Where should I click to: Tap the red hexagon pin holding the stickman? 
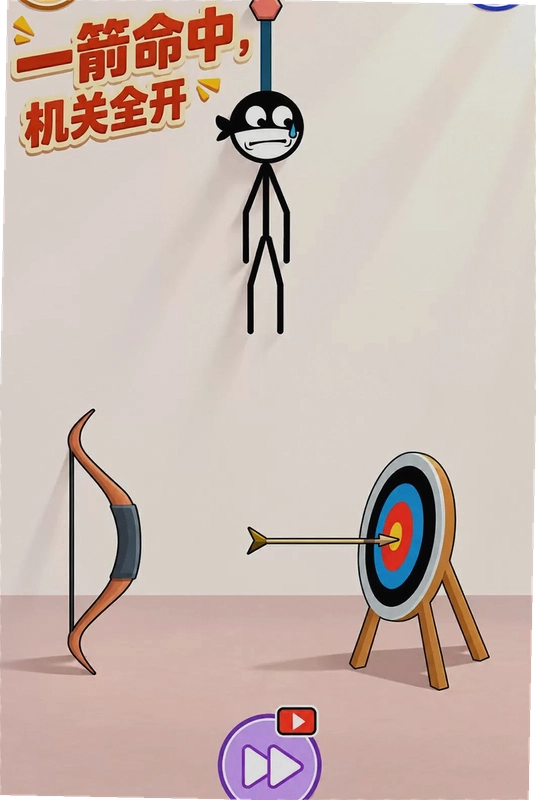pyautogui.click(x=266, y=9)
